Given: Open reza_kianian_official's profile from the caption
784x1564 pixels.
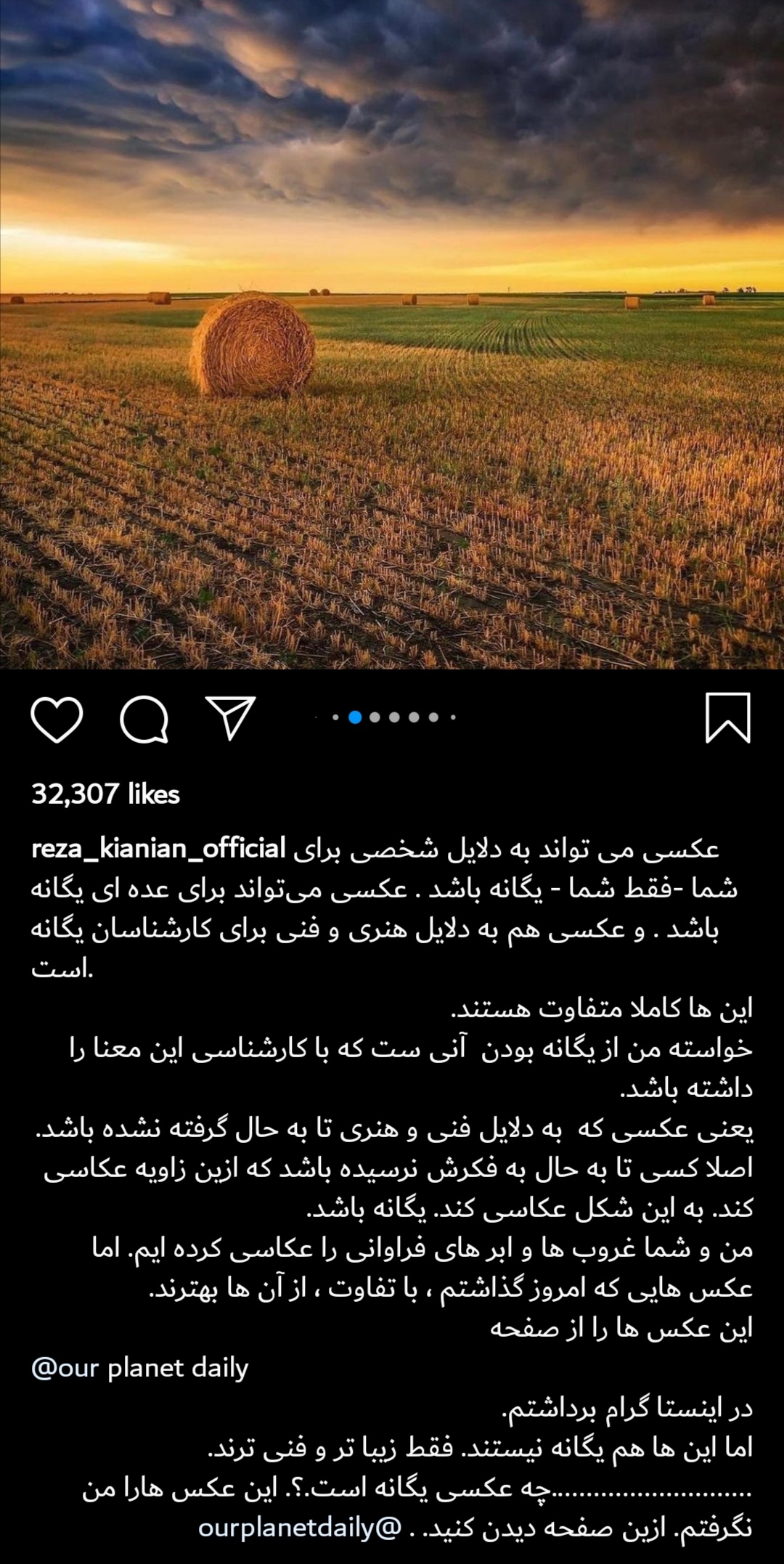Looking at the screenshot, I should [158, 848].
